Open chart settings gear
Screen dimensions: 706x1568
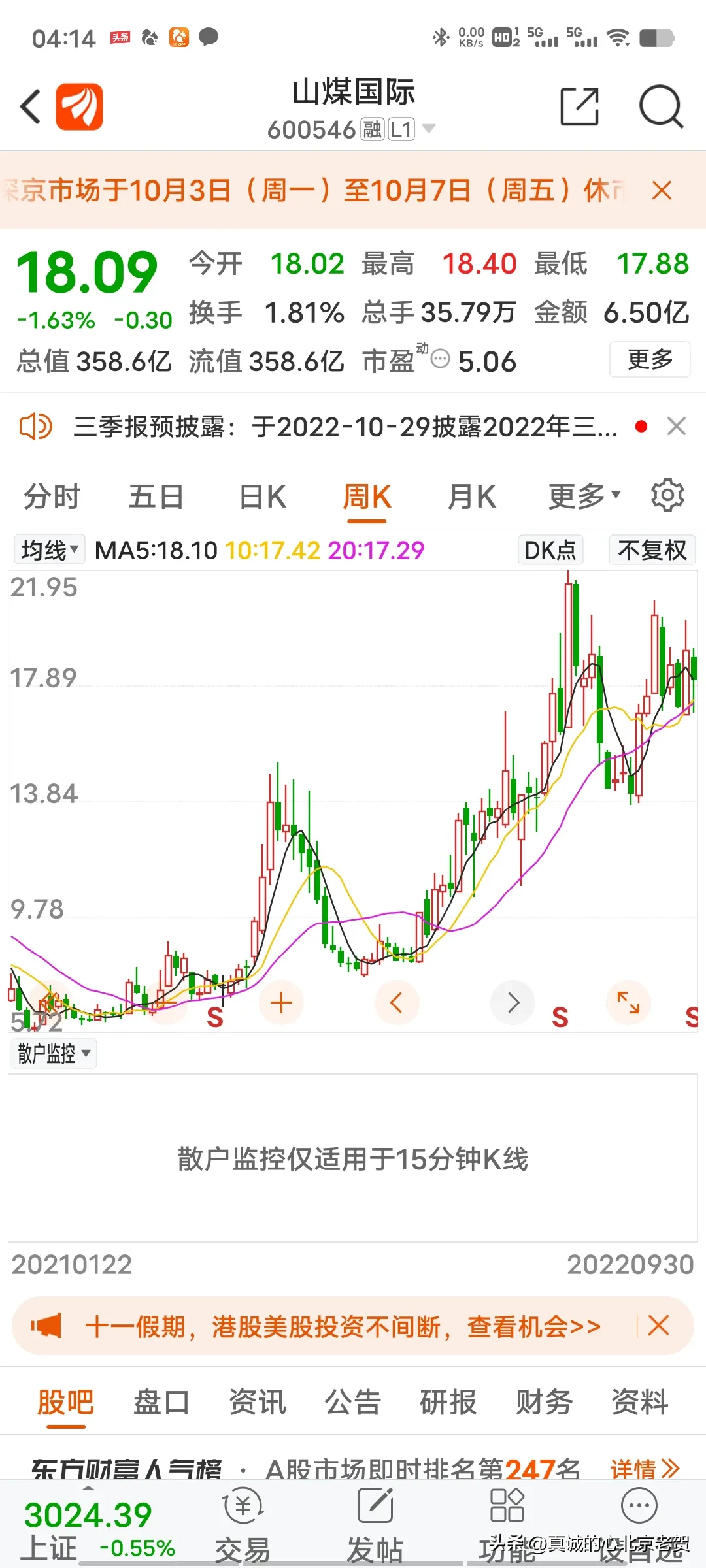667,495
